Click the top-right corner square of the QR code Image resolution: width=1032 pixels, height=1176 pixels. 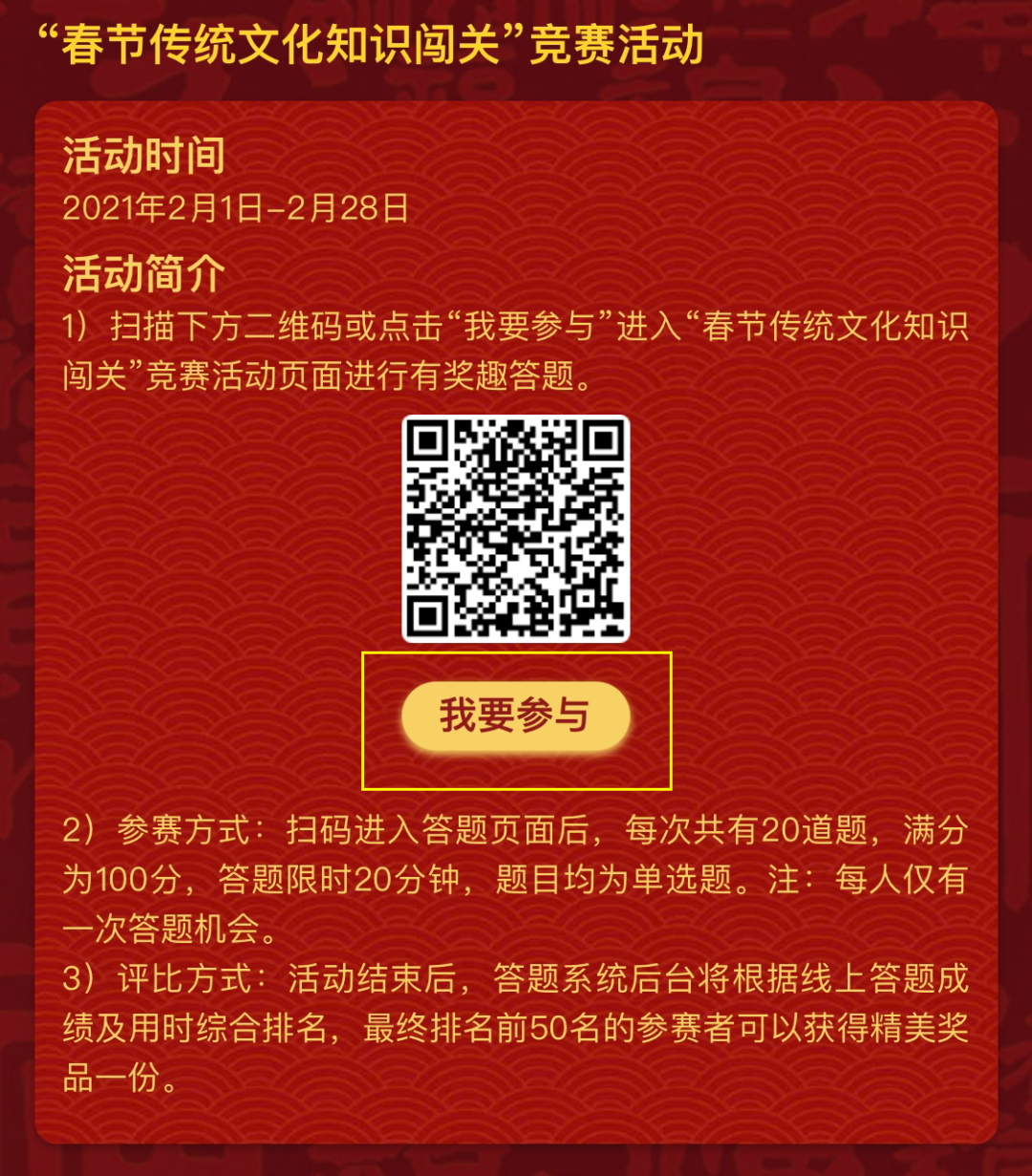coord(602,439)
